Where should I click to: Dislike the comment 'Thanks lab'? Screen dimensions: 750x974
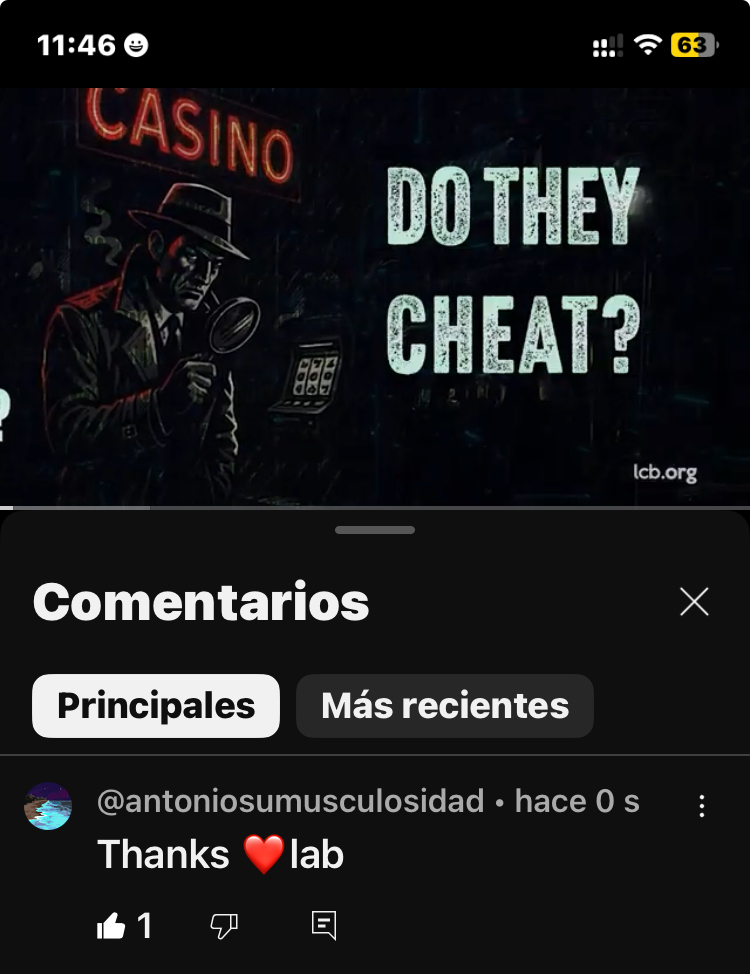tap(224, 927)
